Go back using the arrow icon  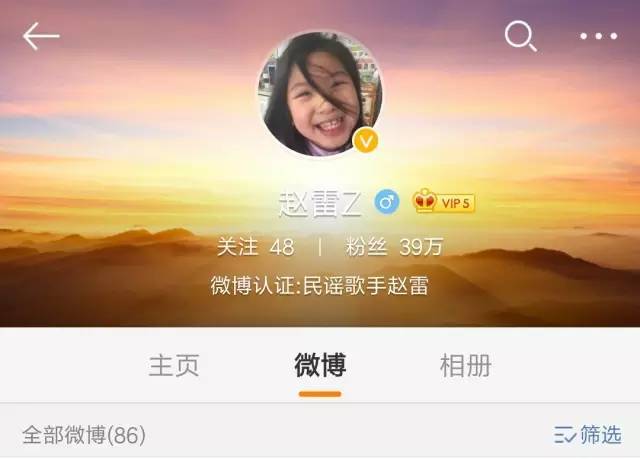(x=41, y=37)
